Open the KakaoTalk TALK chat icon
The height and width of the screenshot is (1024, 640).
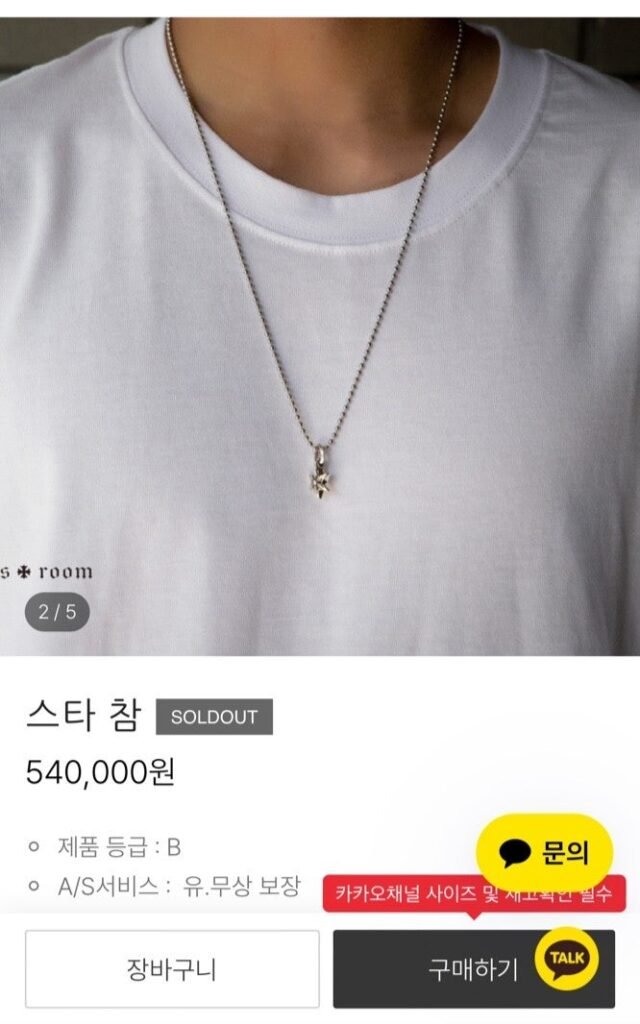tap(567, 960)
